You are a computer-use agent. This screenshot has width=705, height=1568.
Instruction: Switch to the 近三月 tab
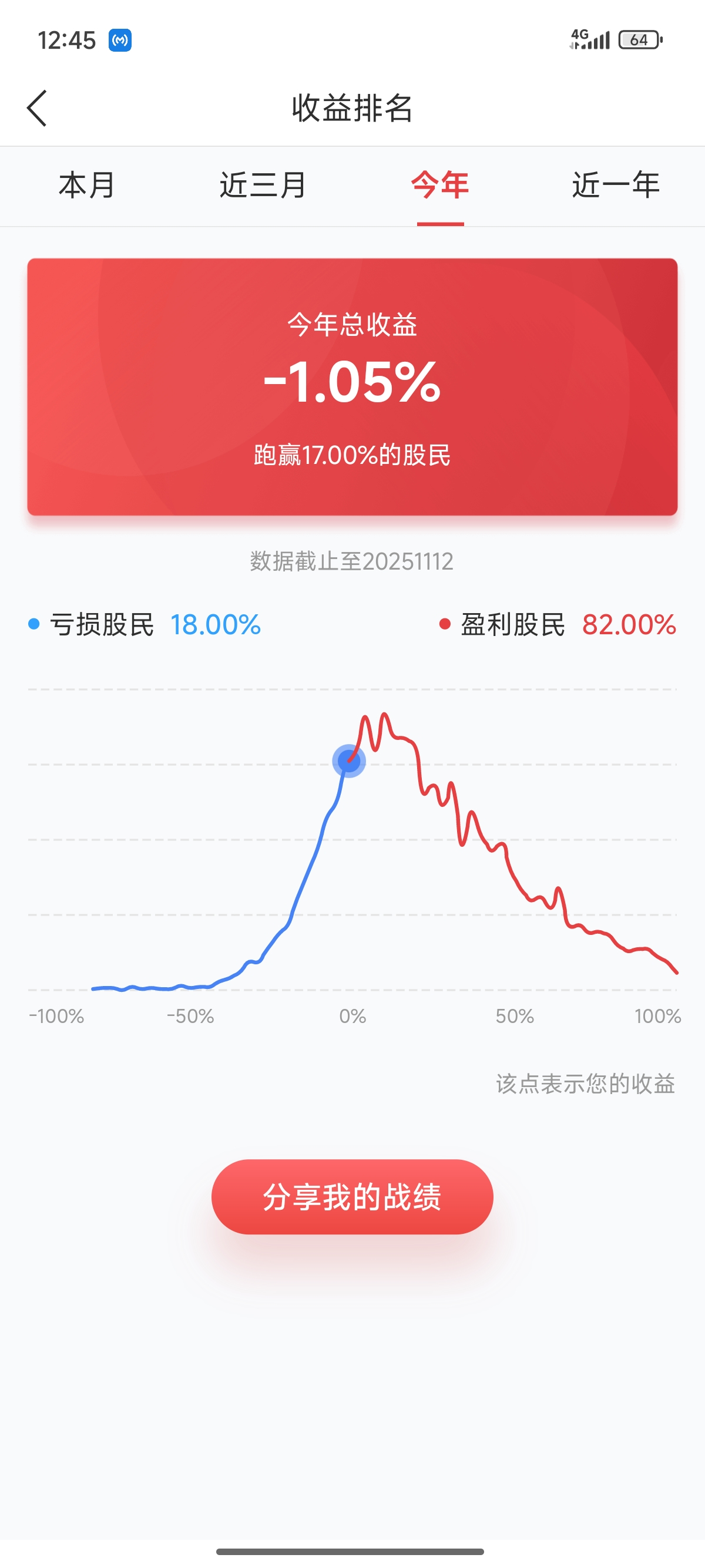point(263,185)
